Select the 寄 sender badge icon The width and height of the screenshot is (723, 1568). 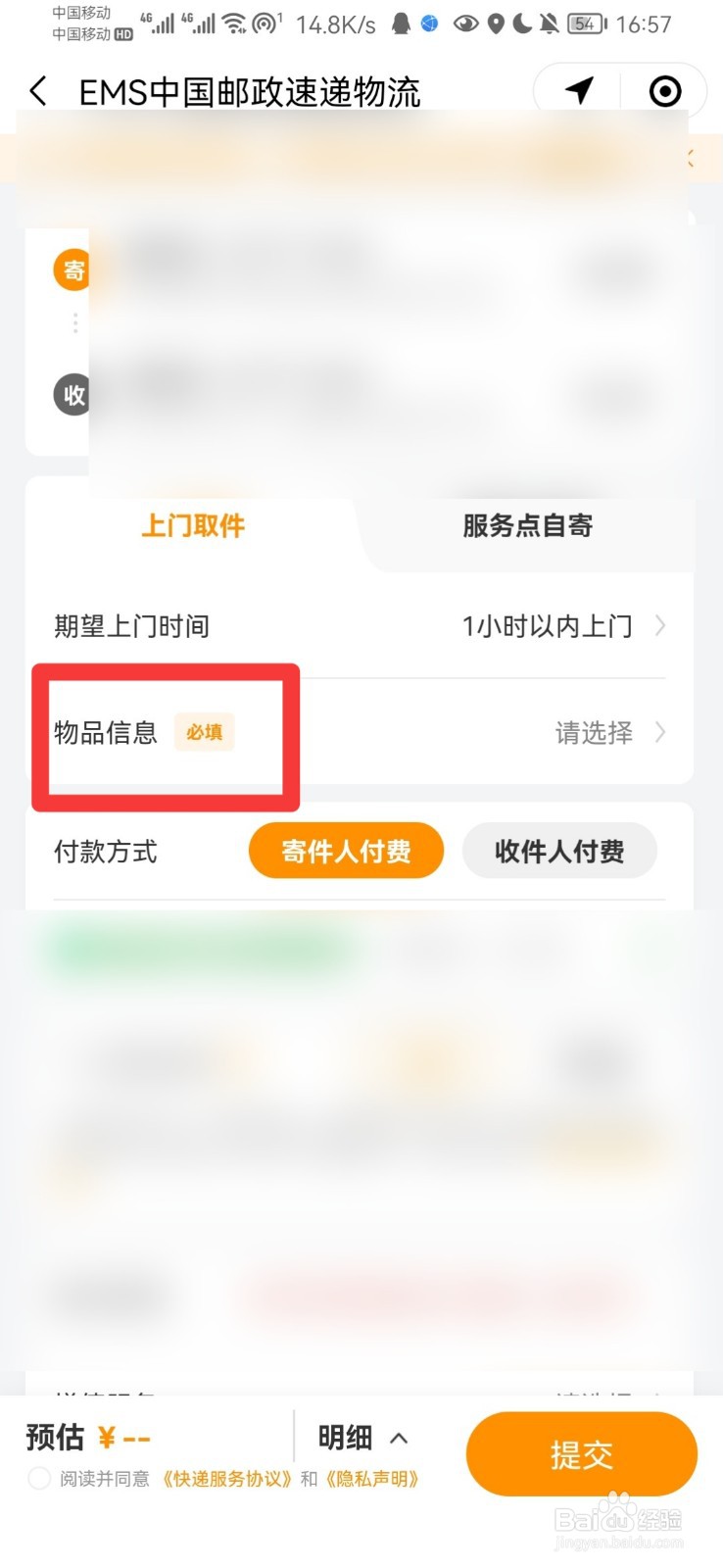click(x=71, y=269)
